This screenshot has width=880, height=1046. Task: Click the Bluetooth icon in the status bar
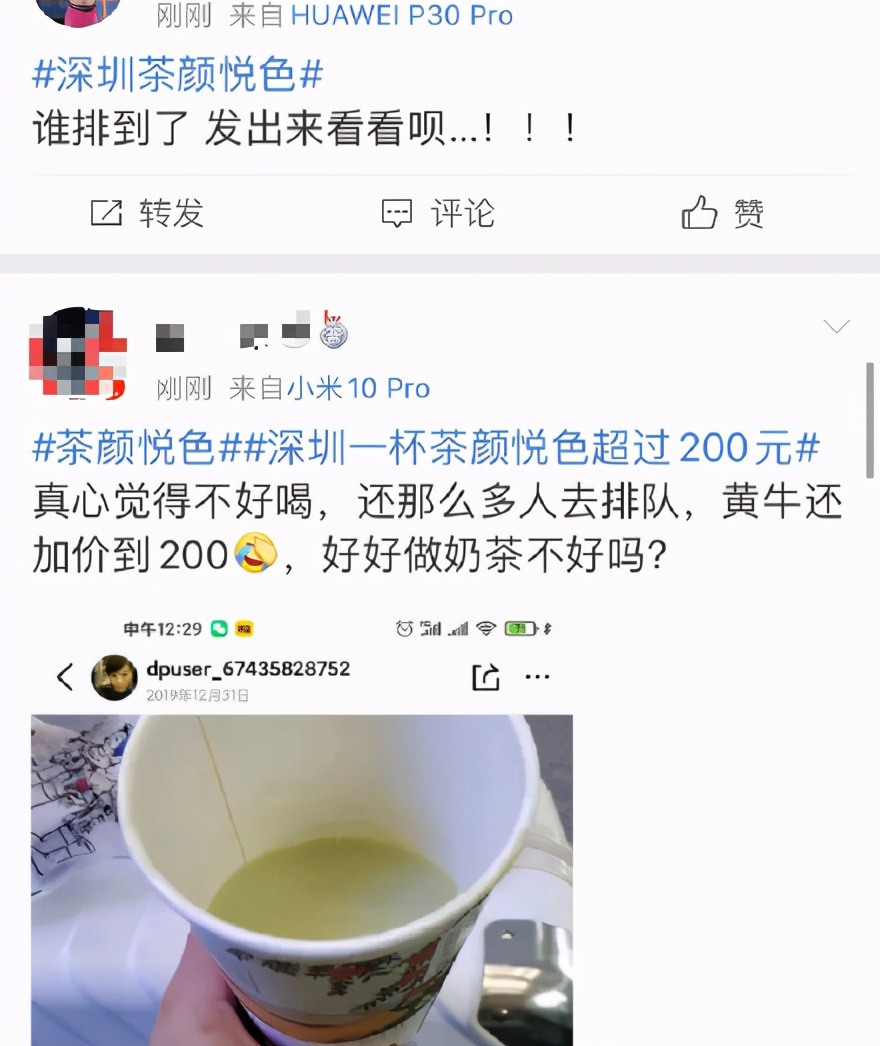(547, 629)
